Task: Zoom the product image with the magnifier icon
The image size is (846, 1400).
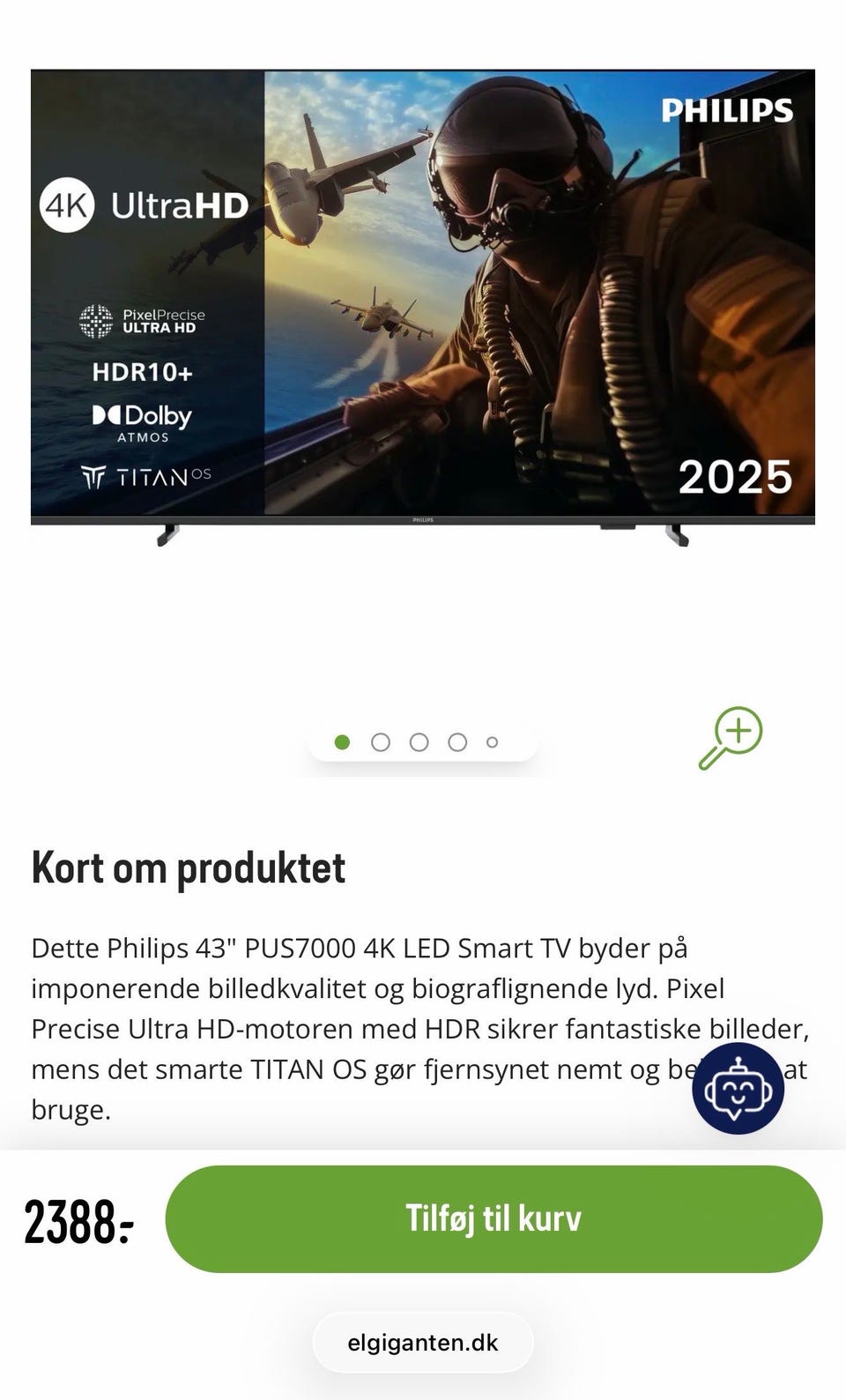Action: tap(731, 738)
